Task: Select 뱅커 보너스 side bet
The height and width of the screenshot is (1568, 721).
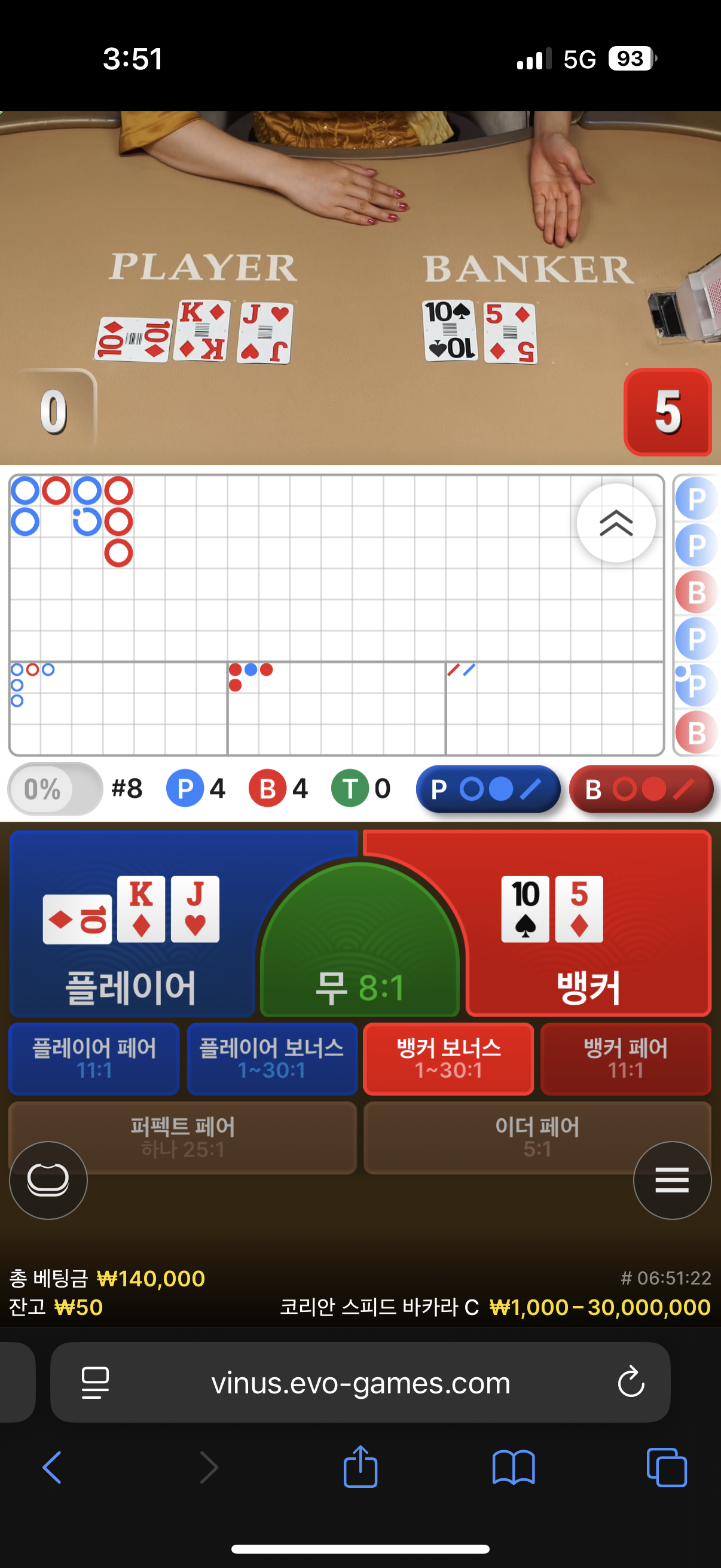Action: coord(448,1058)
